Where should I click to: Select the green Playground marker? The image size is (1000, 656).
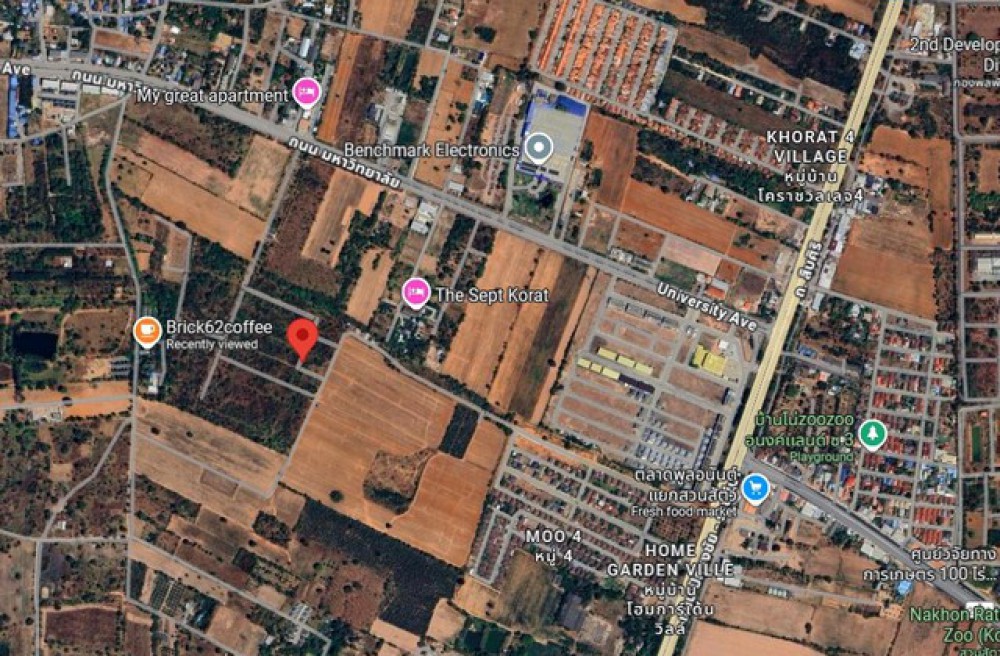(x=873, y=435)
